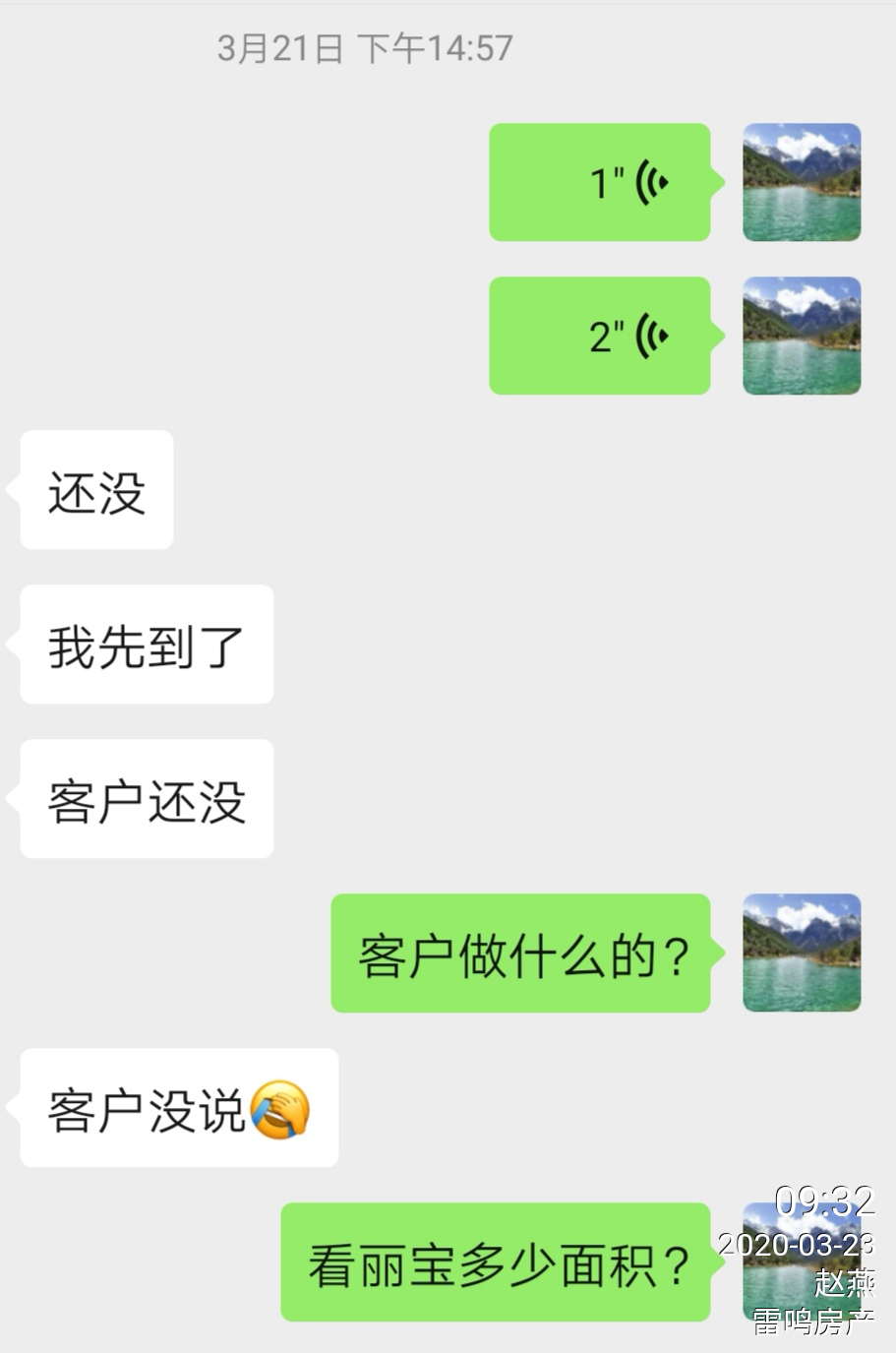The width and height of the screenshot is (896, 1353).
Task: Tap the avatar beside the 2" voice message
Action: tap(801, 336)
